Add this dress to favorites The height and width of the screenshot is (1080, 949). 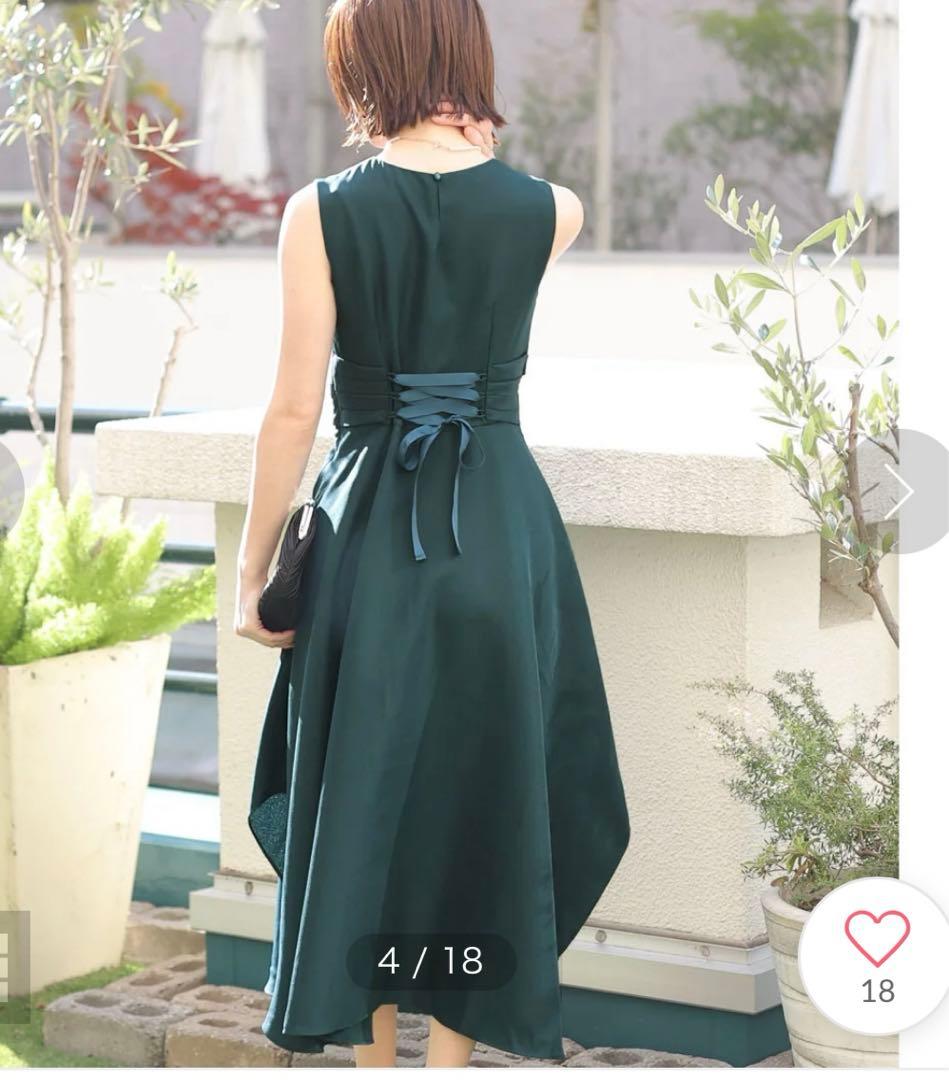(x=877, y=956)
